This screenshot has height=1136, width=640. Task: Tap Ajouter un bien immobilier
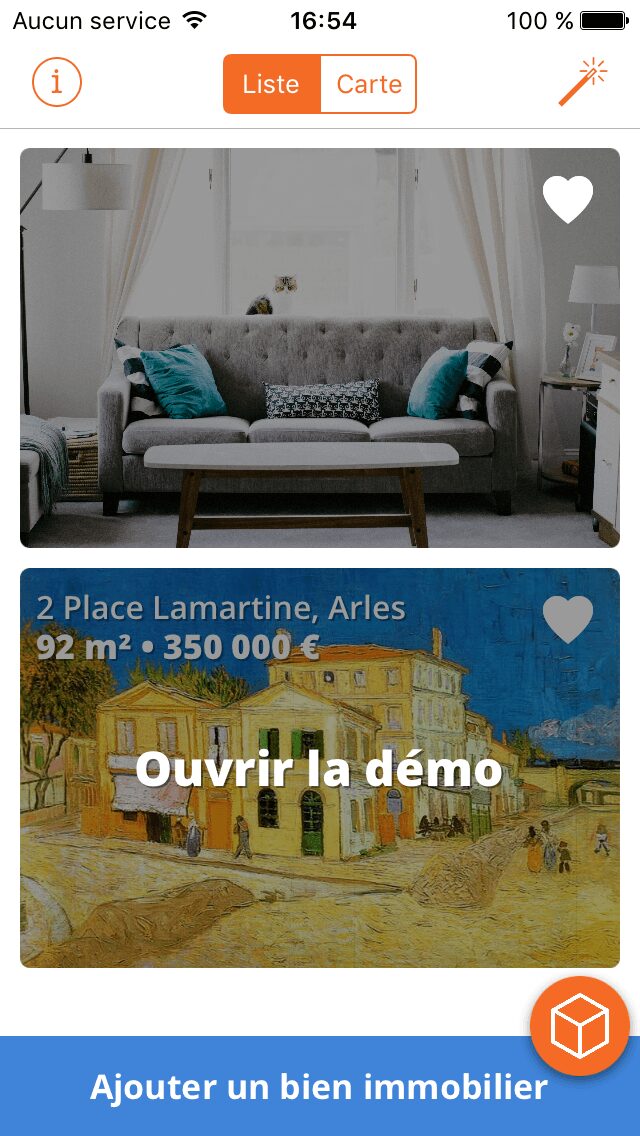pyautogui.click(x=300, y=1087)
